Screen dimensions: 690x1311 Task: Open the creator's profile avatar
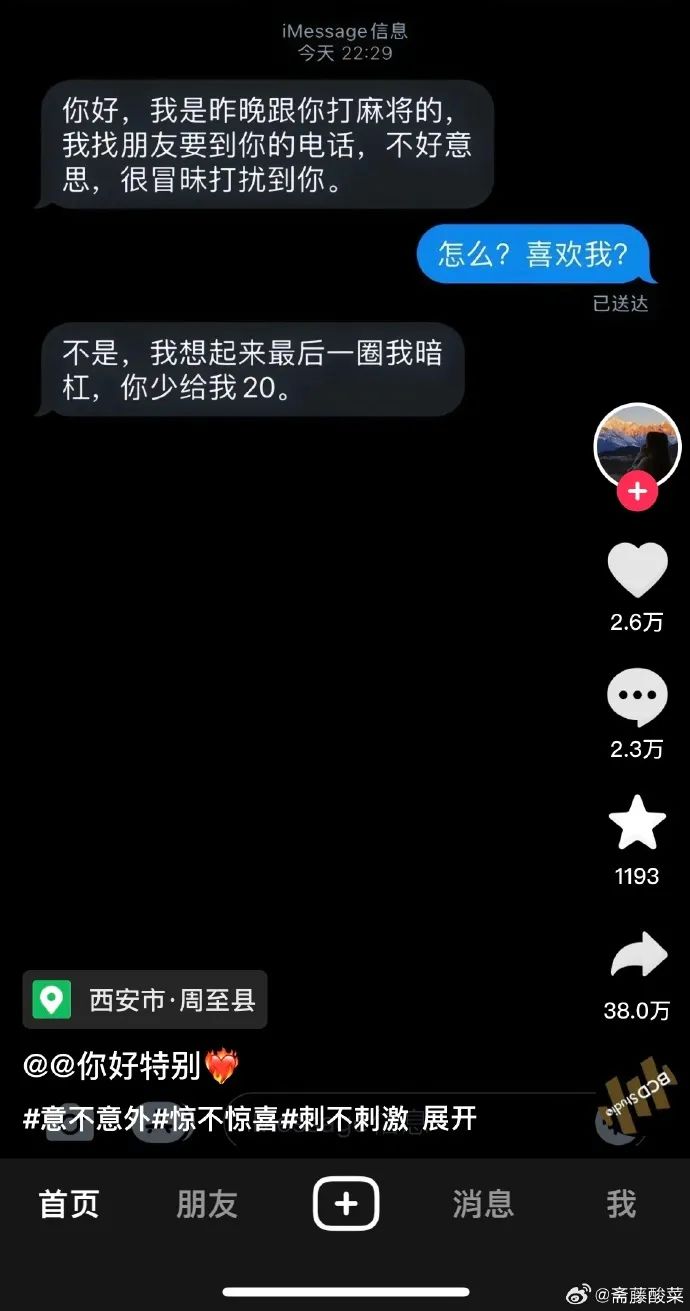(637, 446)
